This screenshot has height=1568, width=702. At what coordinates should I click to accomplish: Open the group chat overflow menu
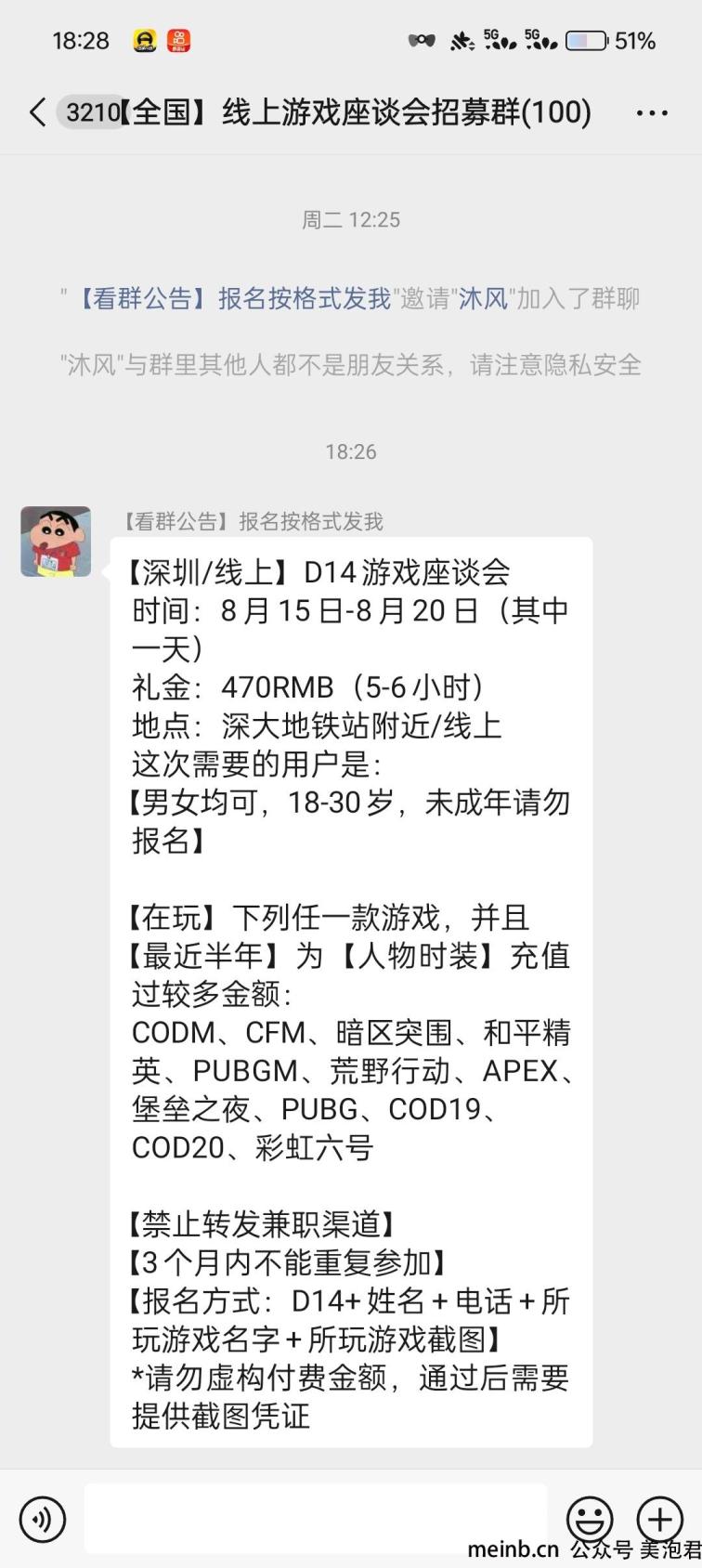(x=651, y=113)
